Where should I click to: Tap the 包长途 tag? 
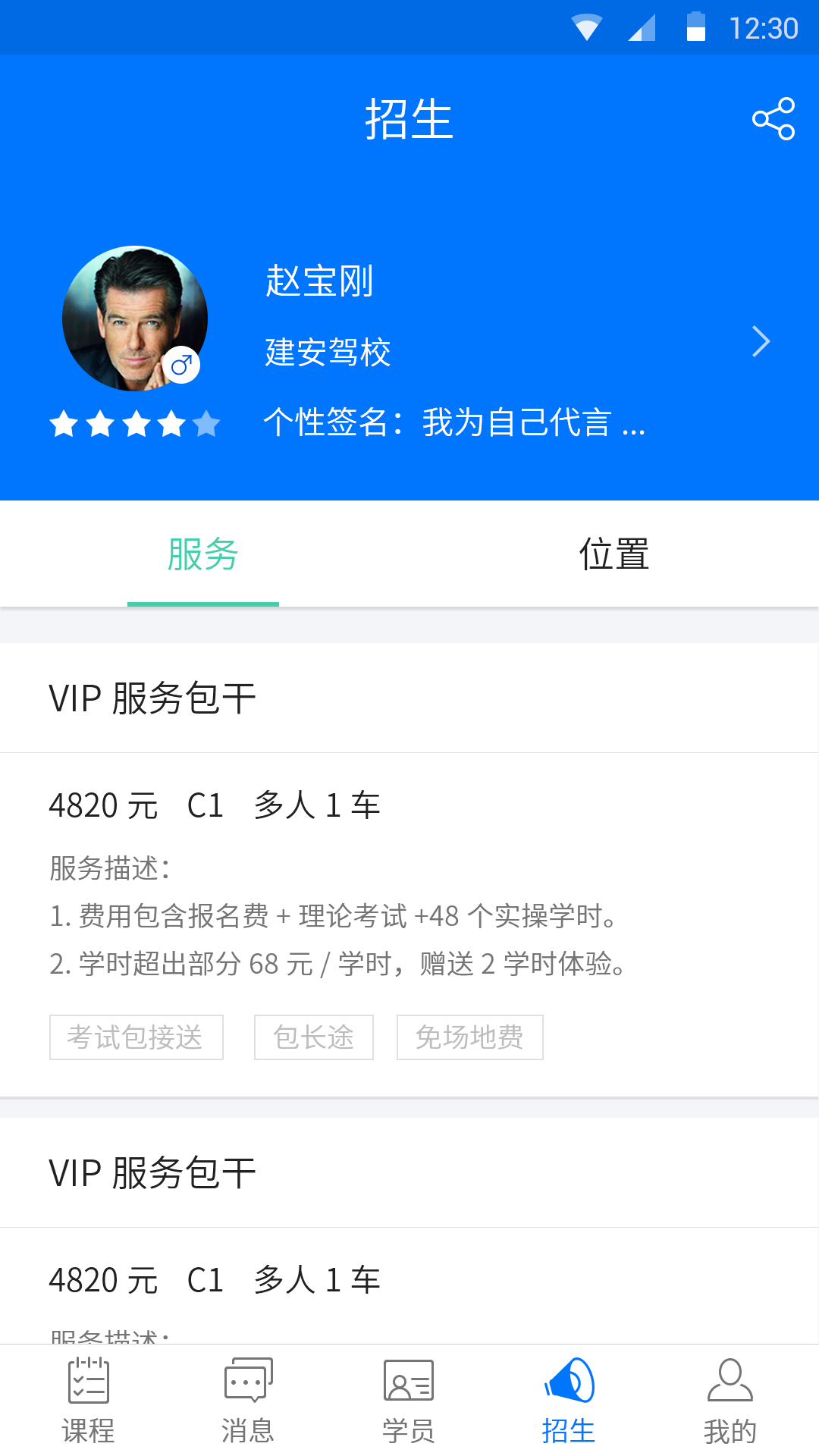click(314, 1037)
